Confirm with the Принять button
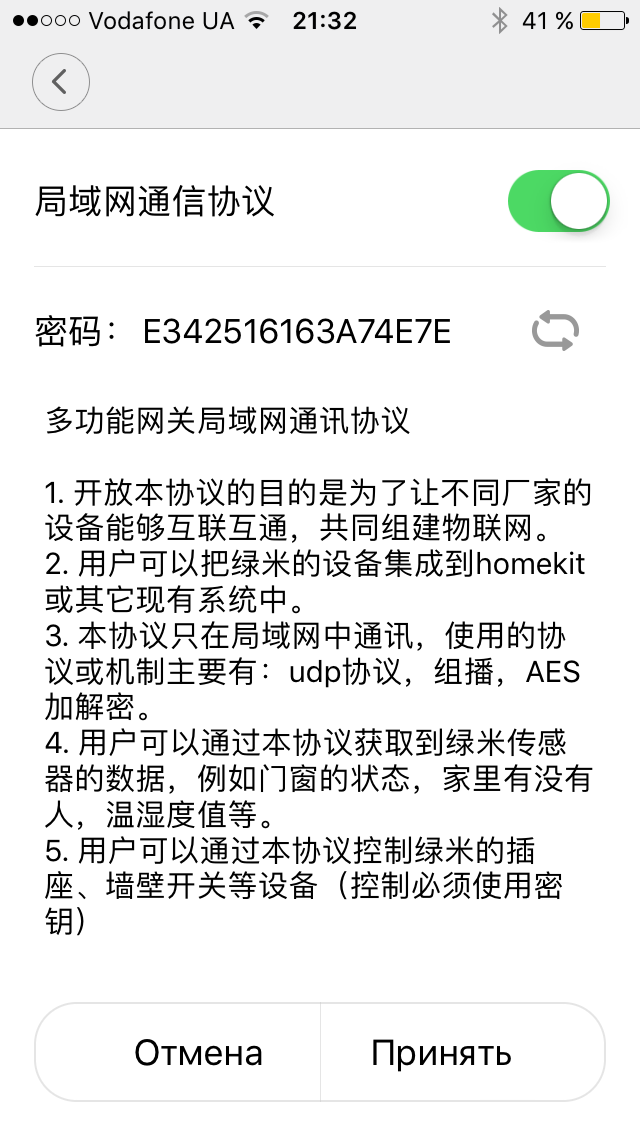 [x=441, y=1052]
